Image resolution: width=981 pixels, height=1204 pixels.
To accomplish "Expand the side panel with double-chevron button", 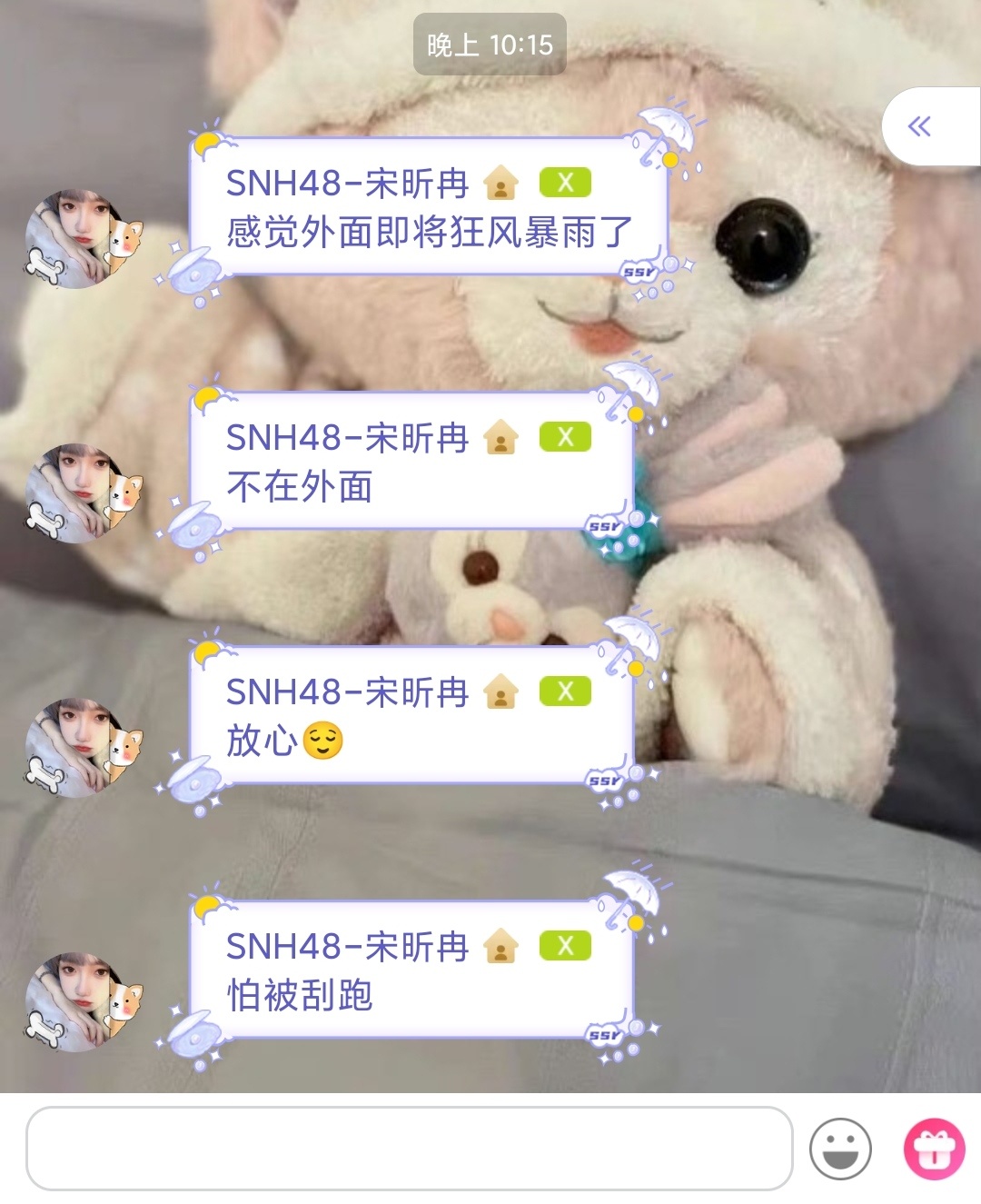I will [920, 126].
